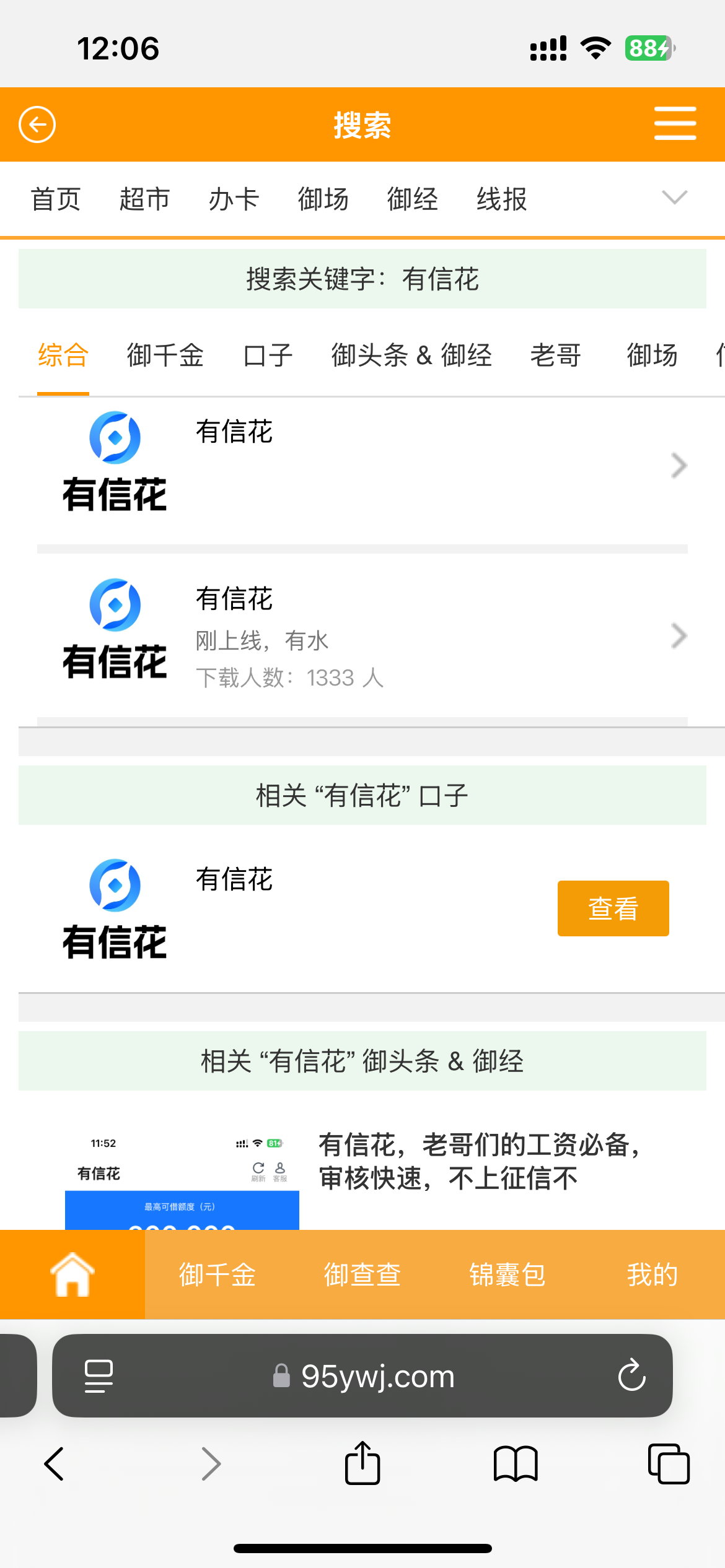Open the article 有信花，老哥们的工资必备

479,1161
